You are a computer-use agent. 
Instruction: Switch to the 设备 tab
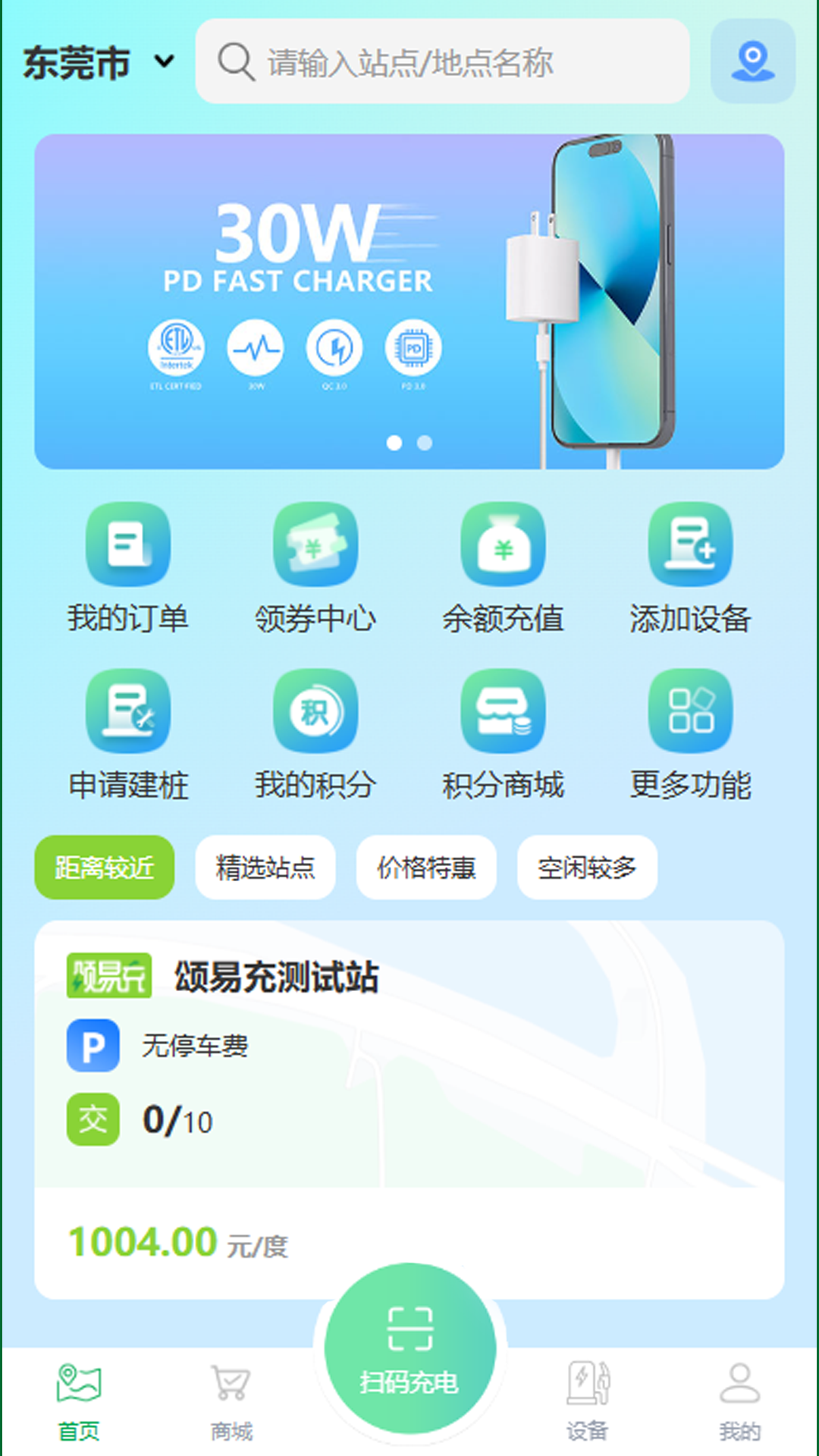pyautogui.click(x=588, y=1401)
